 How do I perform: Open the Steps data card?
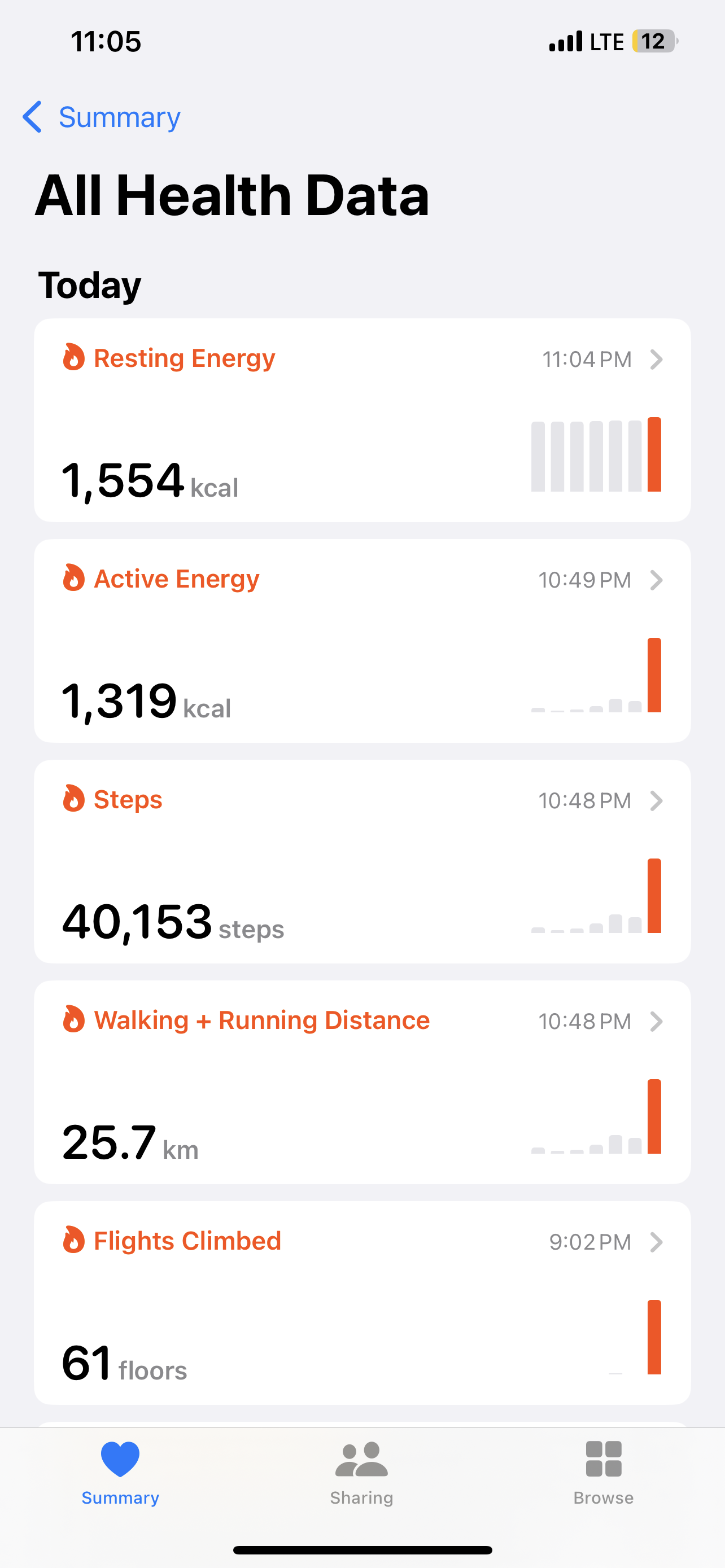(x=362, y=861)
